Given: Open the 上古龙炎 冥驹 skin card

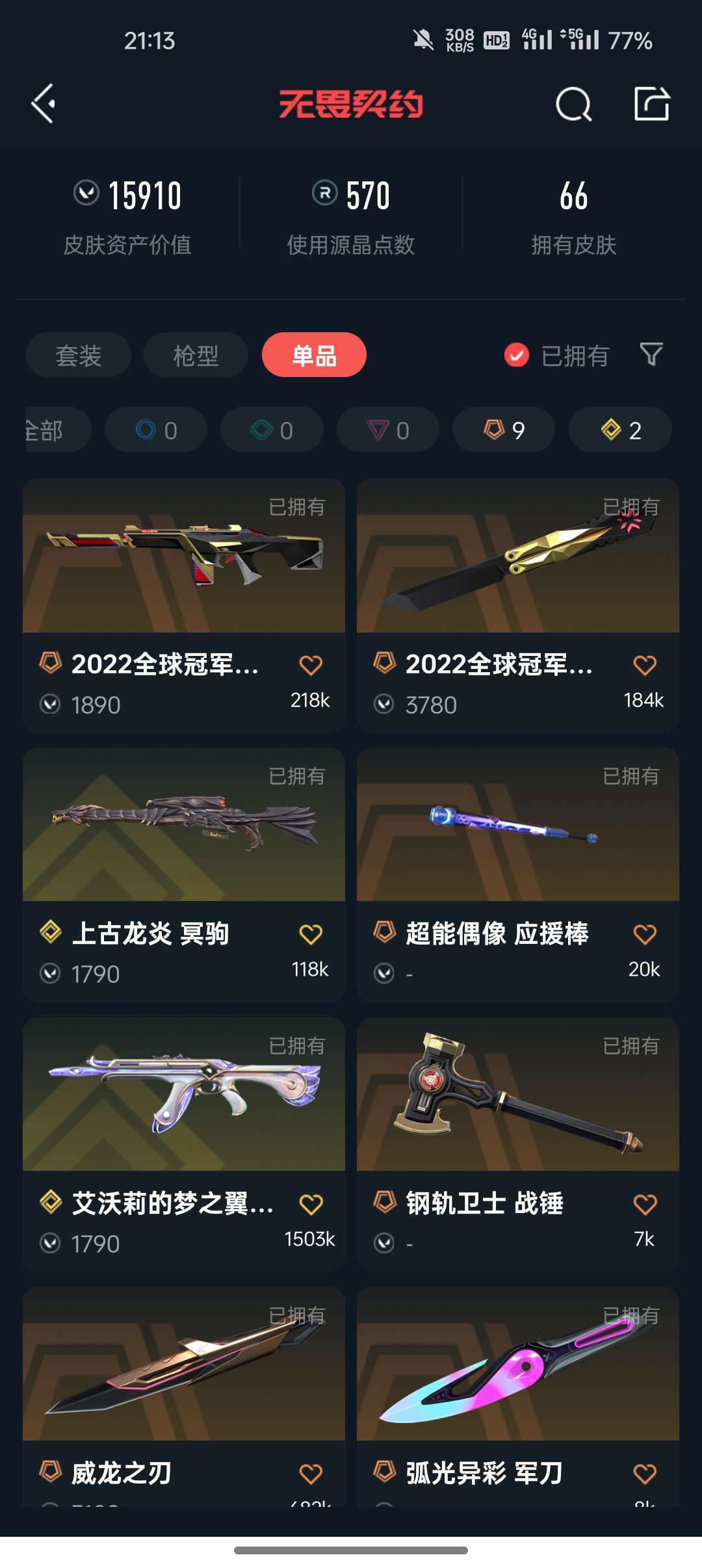Looking at the screenshot, I should (x=184, y=874).
